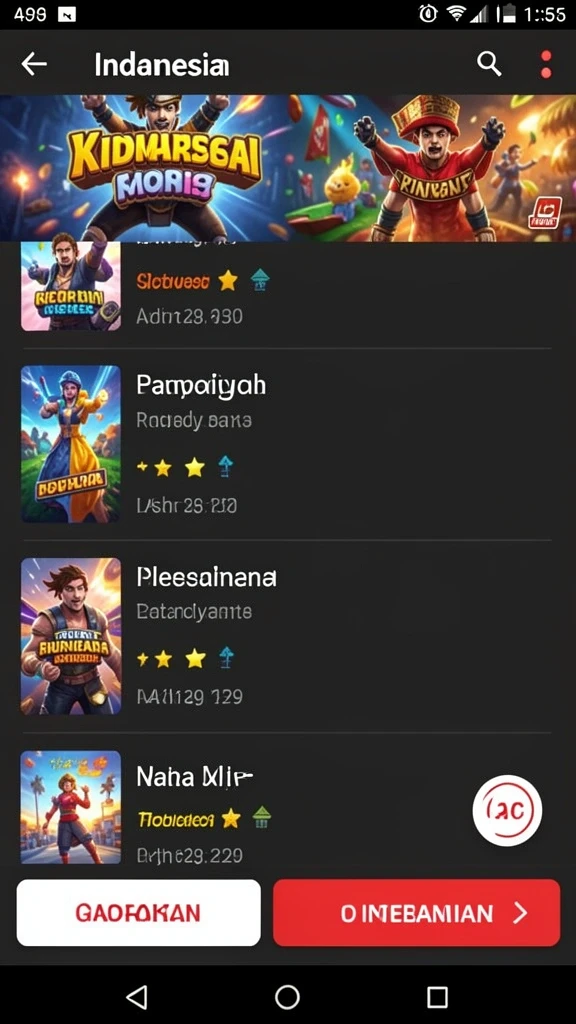Tap the white GAOFOKAN button

coord(138,912)
